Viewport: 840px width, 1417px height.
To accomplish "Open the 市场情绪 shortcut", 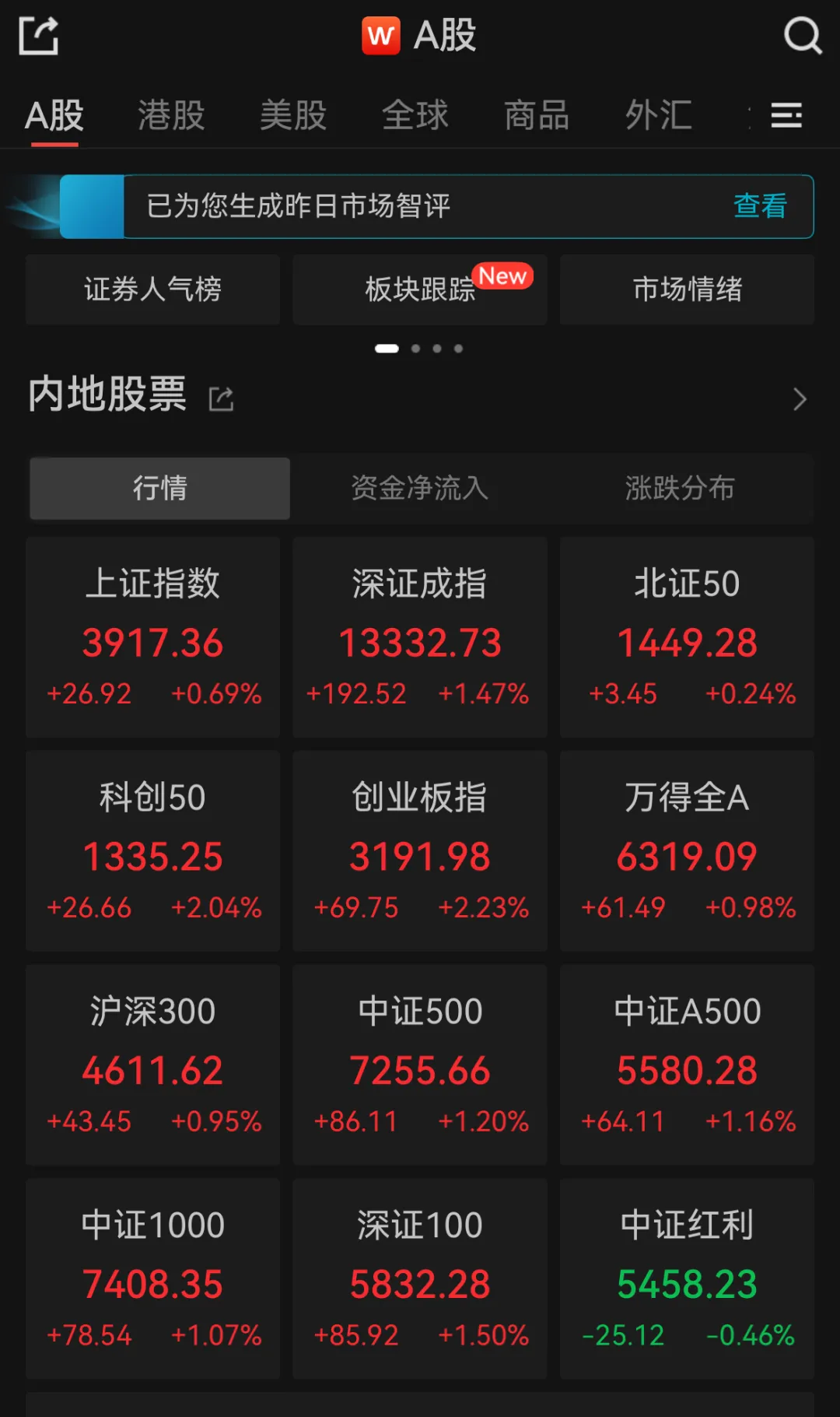I will (x=687, y=289).
